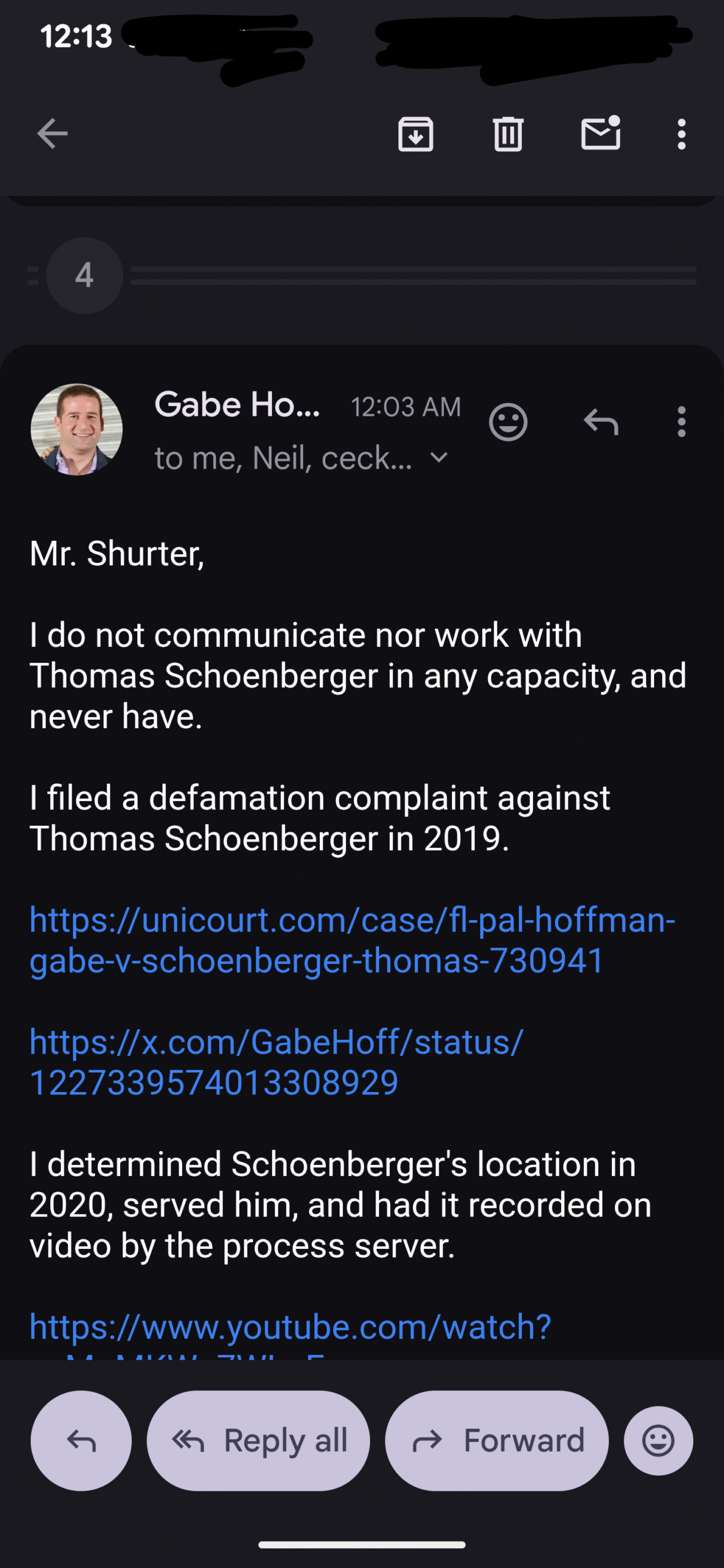This screenshot has width=724, height=1568.
Task: Add emoji reaction beside the 12:03 AM message
Action: [x=508, y=422]
